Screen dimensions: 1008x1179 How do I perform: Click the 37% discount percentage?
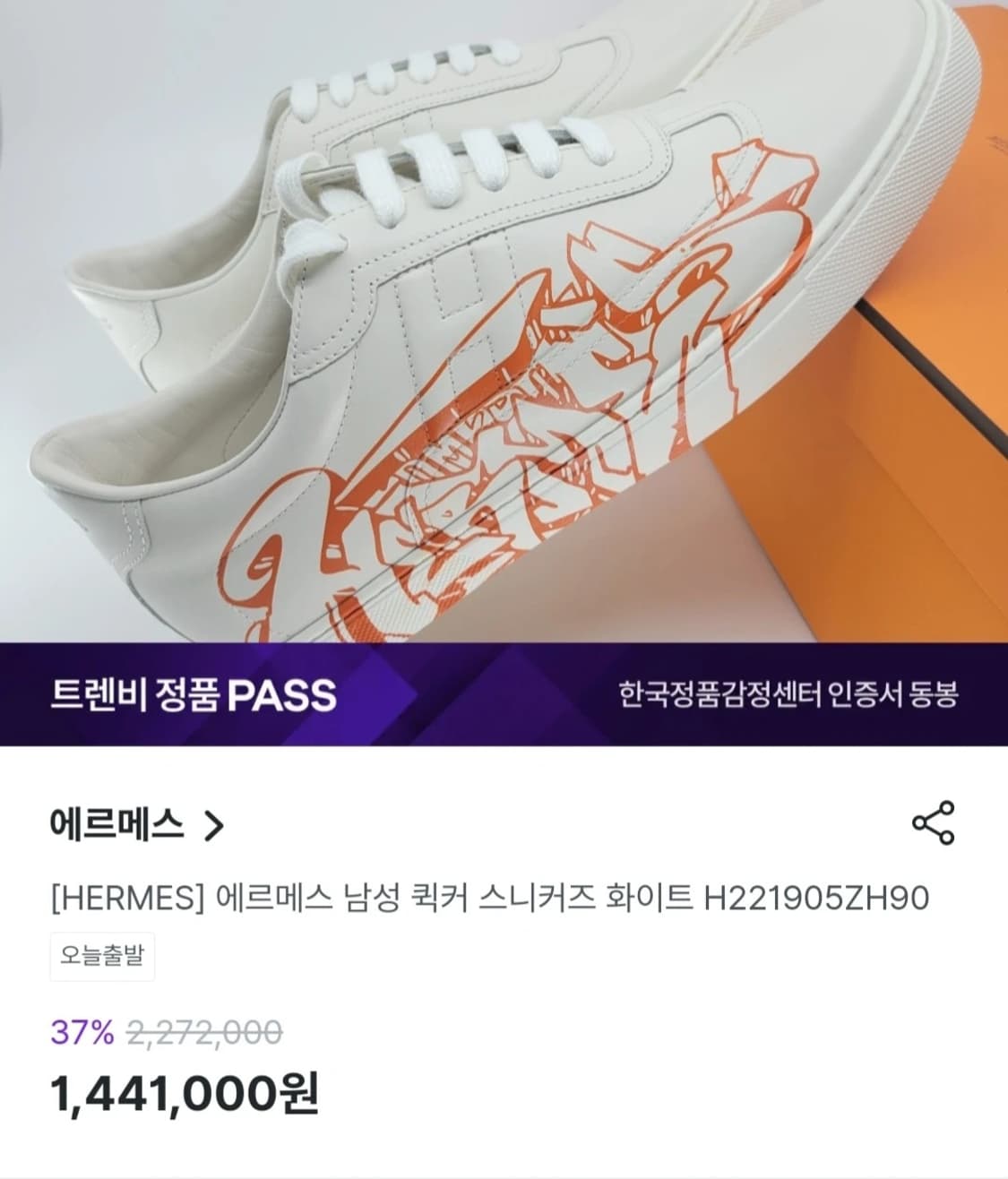click(84, 1030)
